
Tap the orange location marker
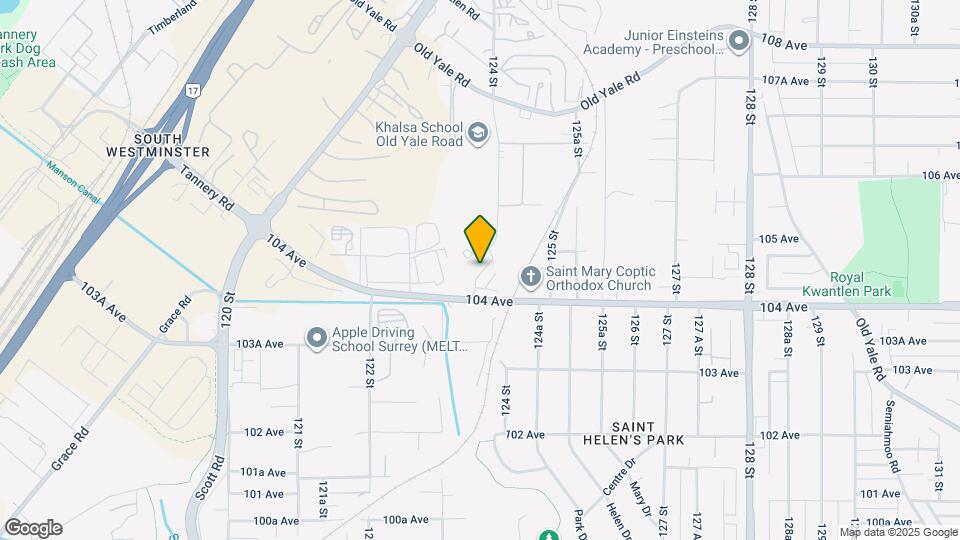click(x=480, y=238)
